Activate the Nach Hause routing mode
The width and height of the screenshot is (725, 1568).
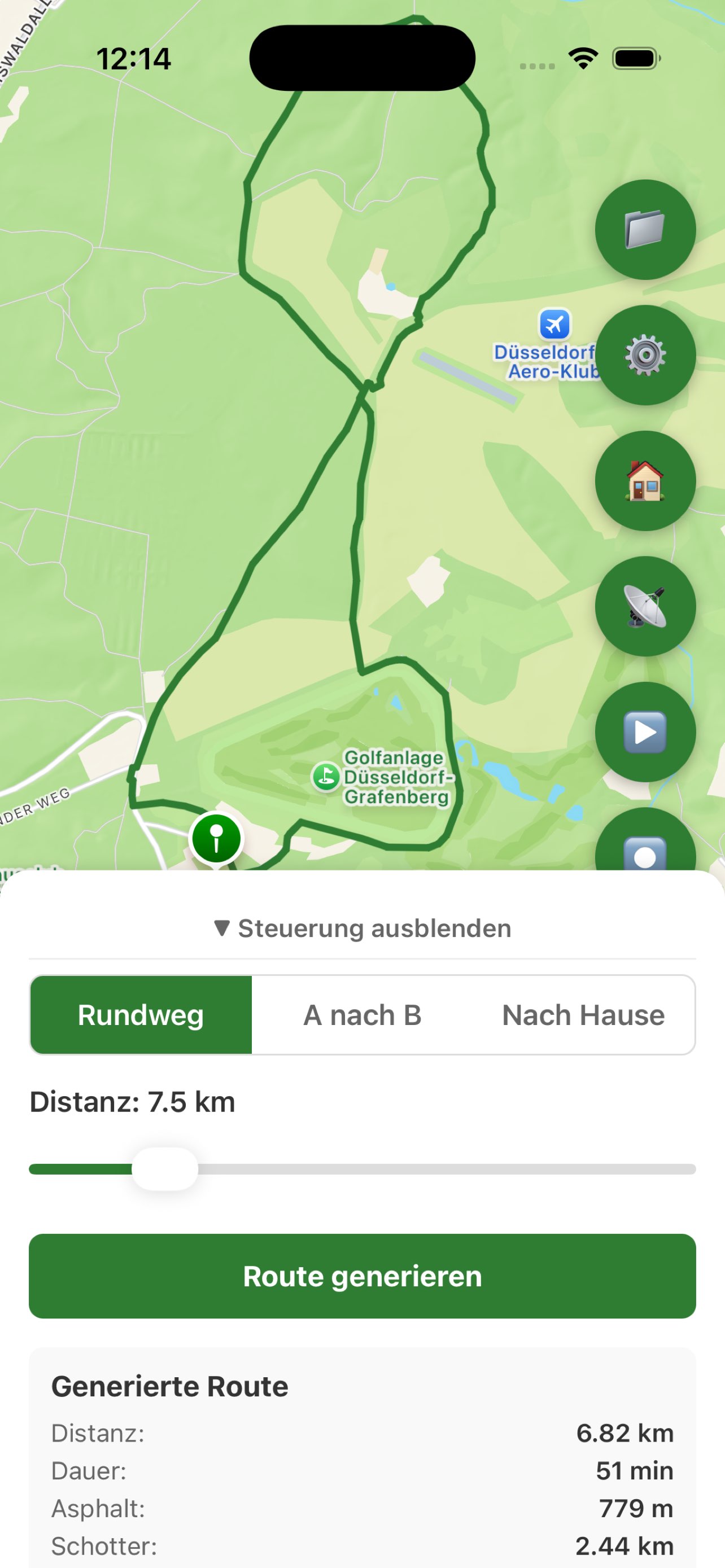[582, 1014]
